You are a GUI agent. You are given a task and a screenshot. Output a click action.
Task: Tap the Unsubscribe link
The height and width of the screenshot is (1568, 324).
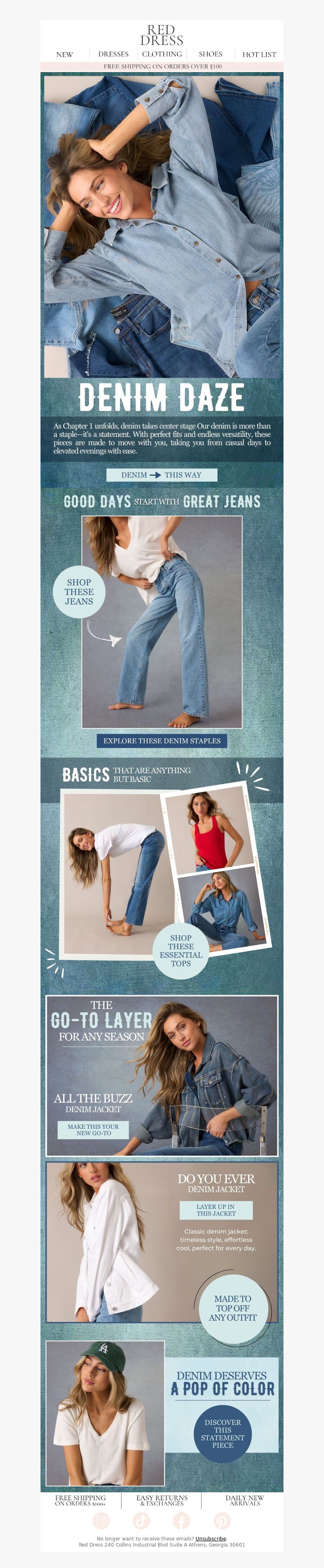click(210, 1538)
